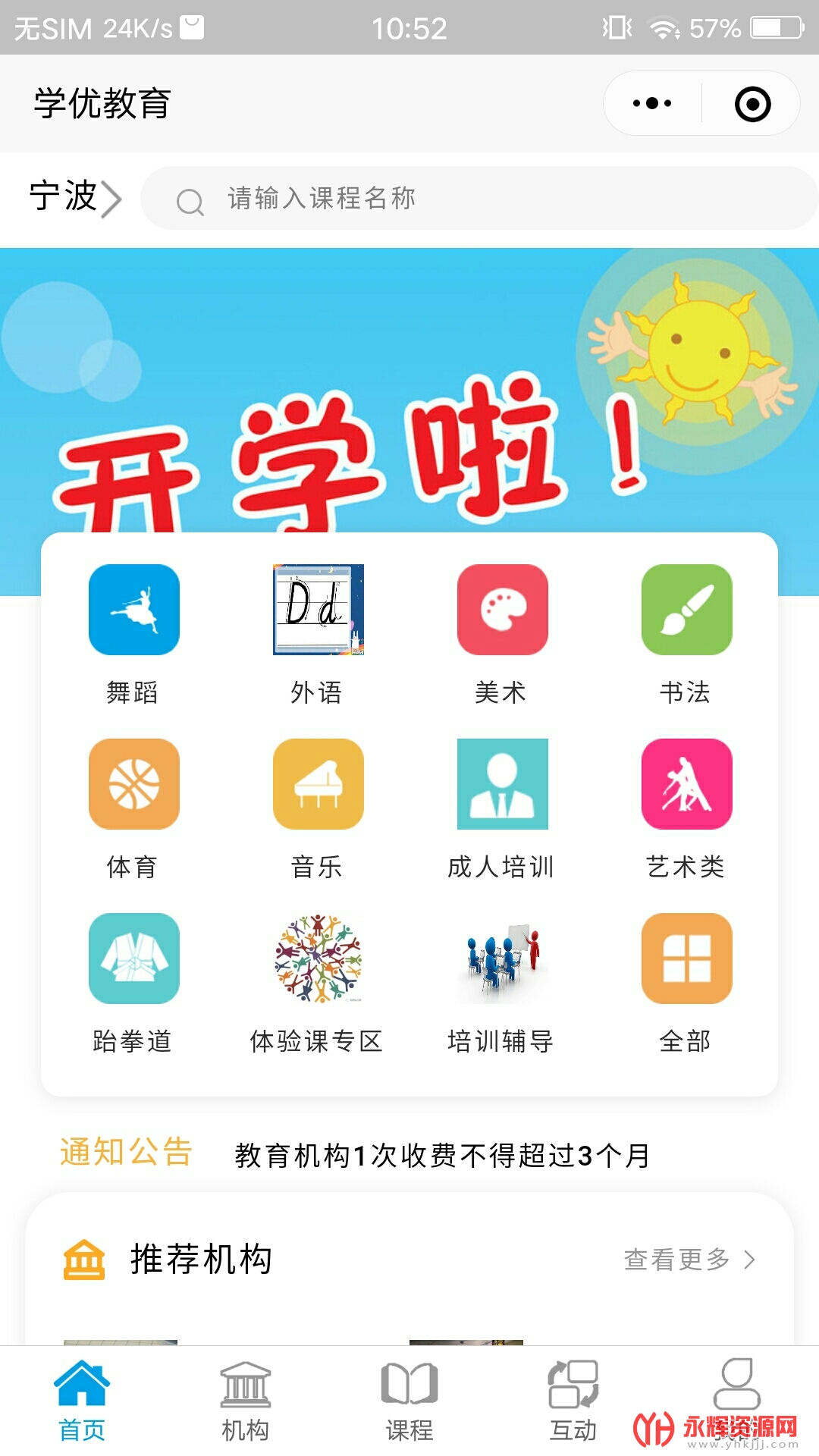819x1456 pixels.
Task: View more recommended institutions via 查看更多
Action: coord(689,1260)
